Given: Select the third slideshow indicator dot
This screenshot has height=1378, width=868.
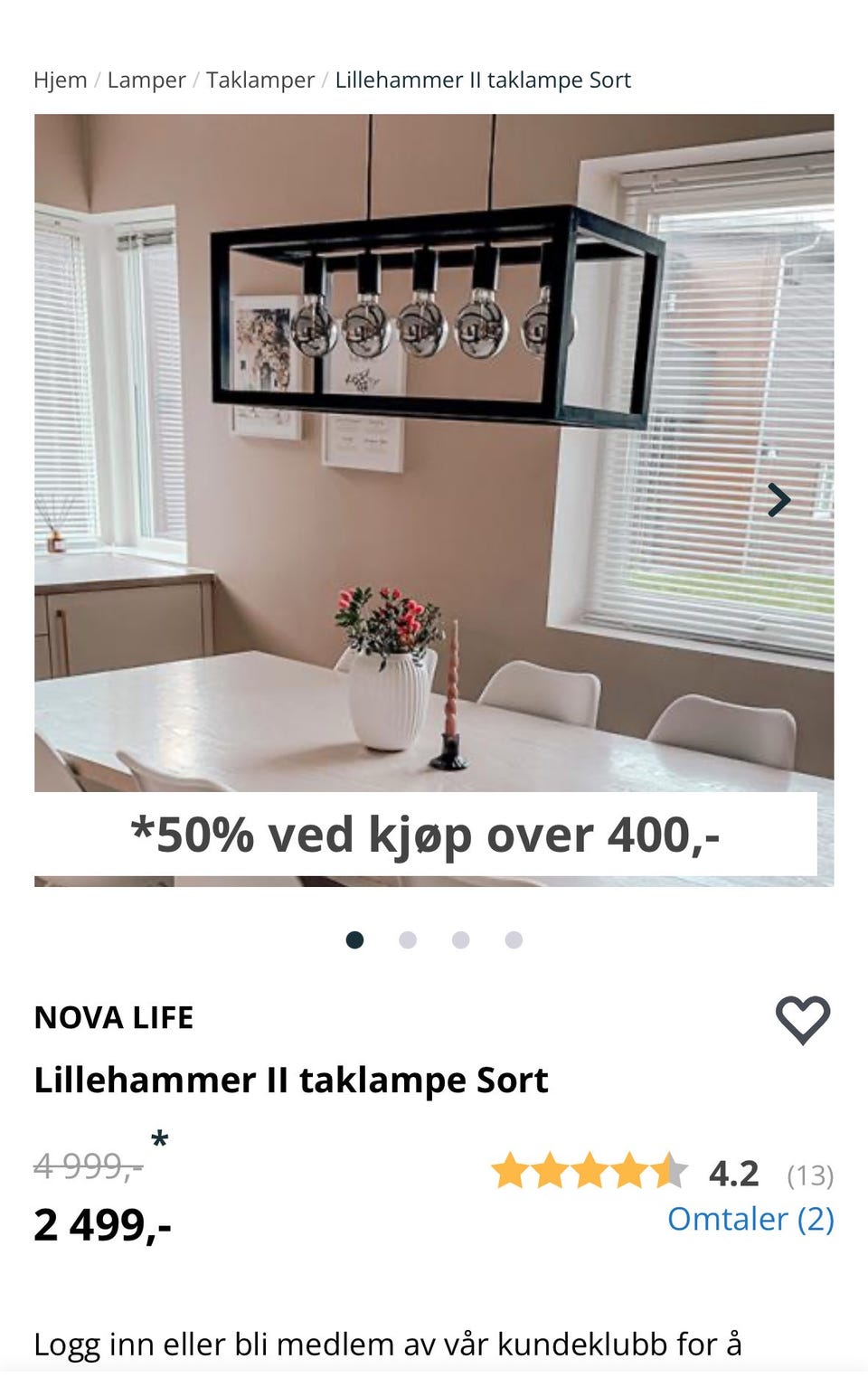Looking at the screenshot, I should point(461,940).
